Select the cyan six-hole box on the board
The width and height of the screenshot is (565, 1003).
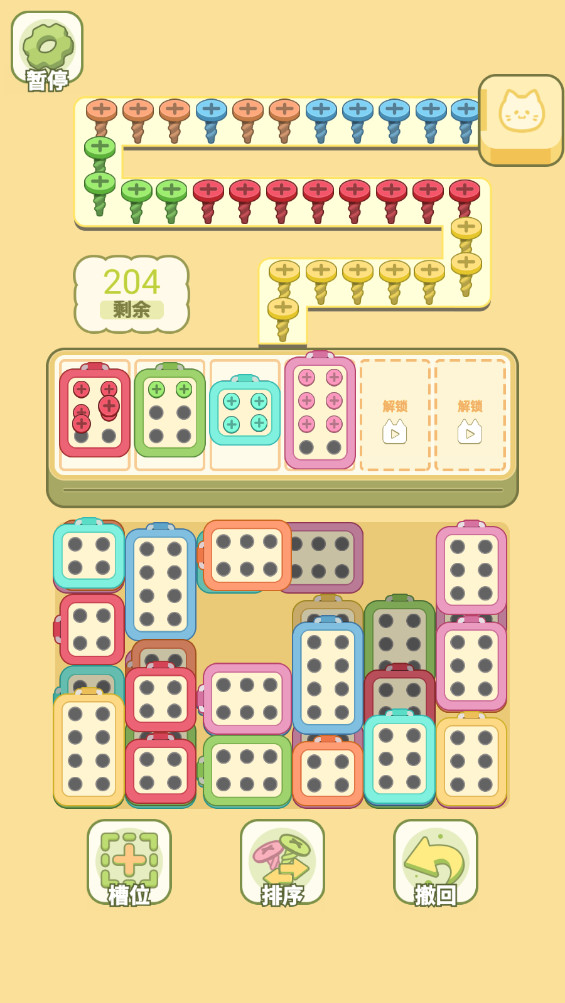399,758
